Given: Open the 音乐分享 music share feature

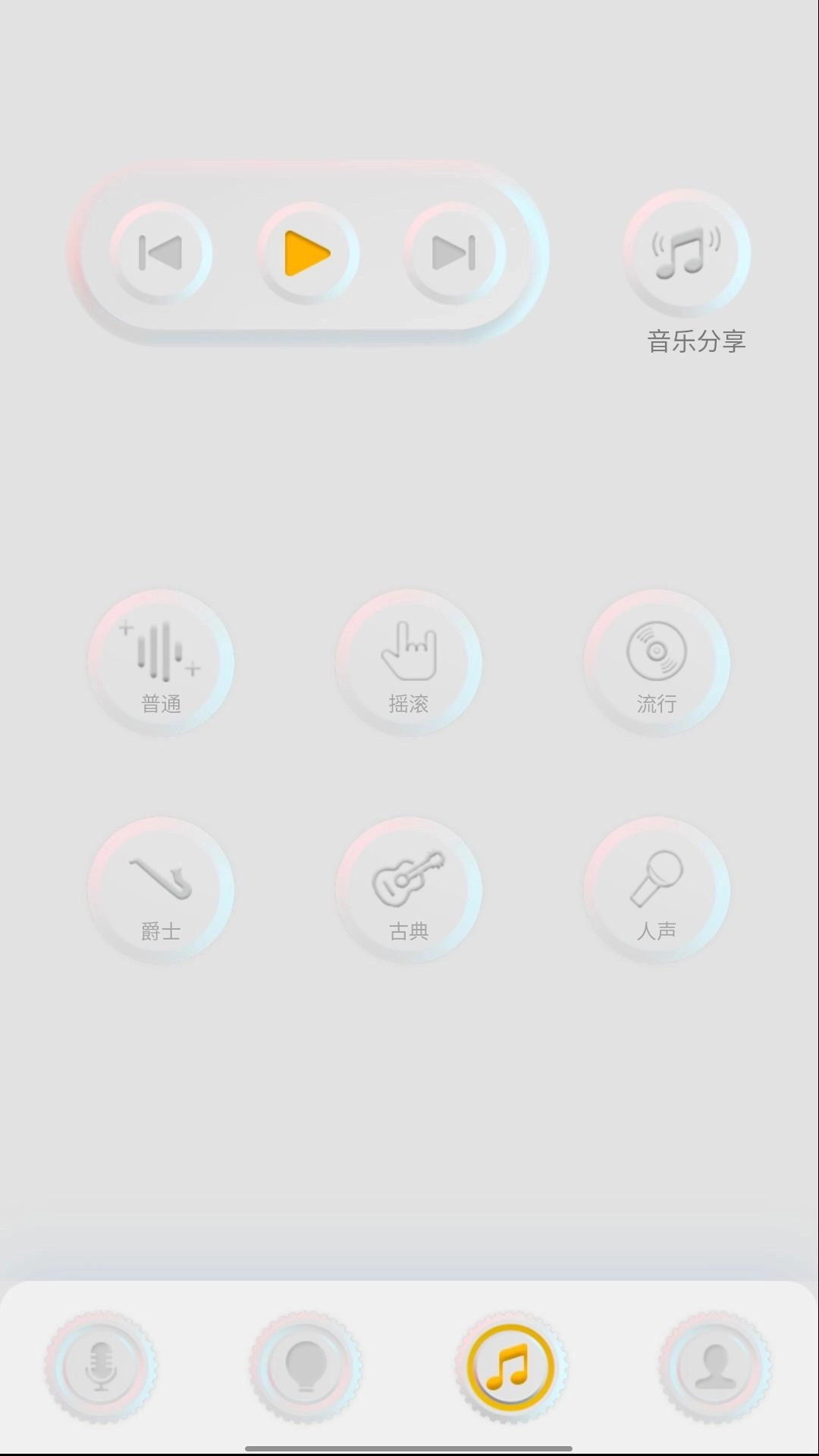Looking at the screenshot, I should (x=685, y=252).
